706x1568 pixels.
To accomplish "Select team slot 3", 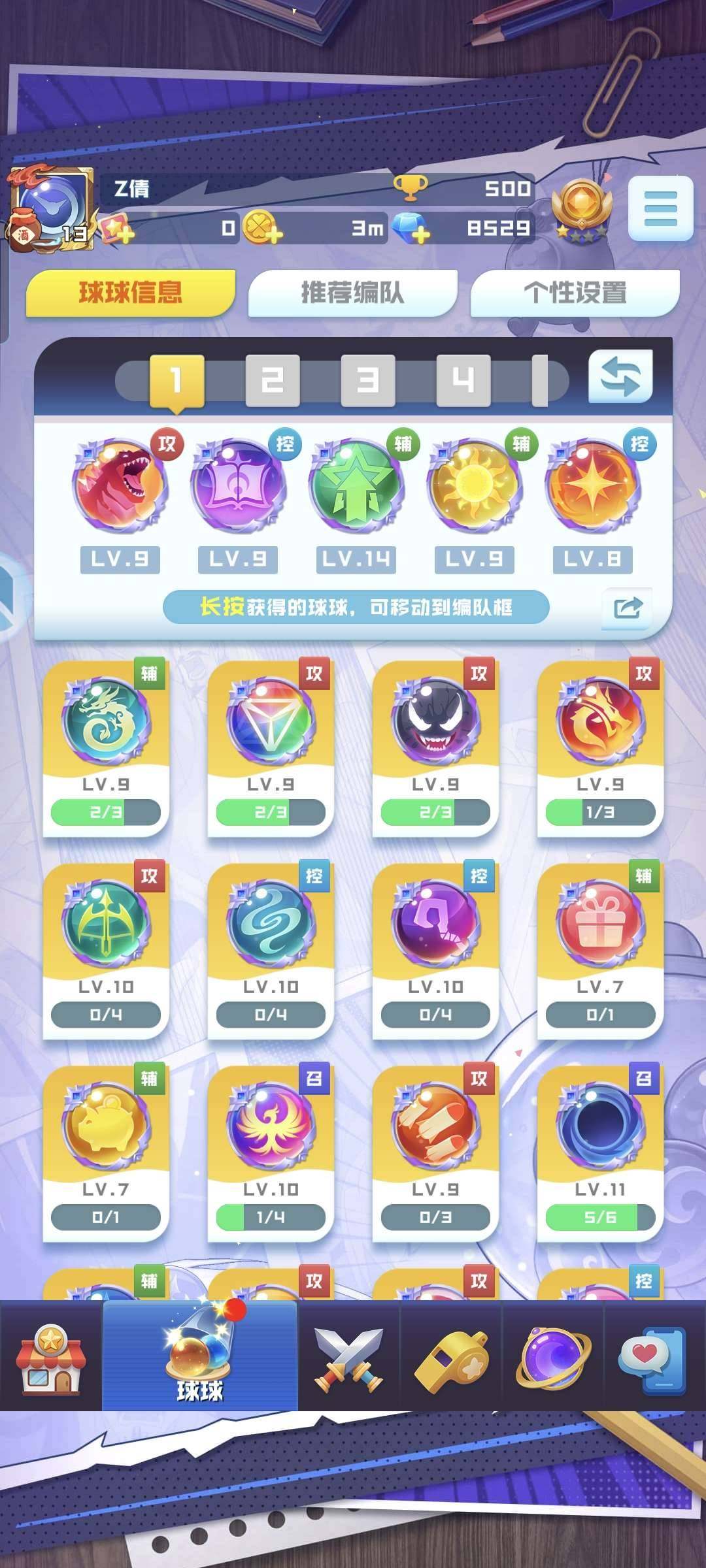I will [367, 380].
